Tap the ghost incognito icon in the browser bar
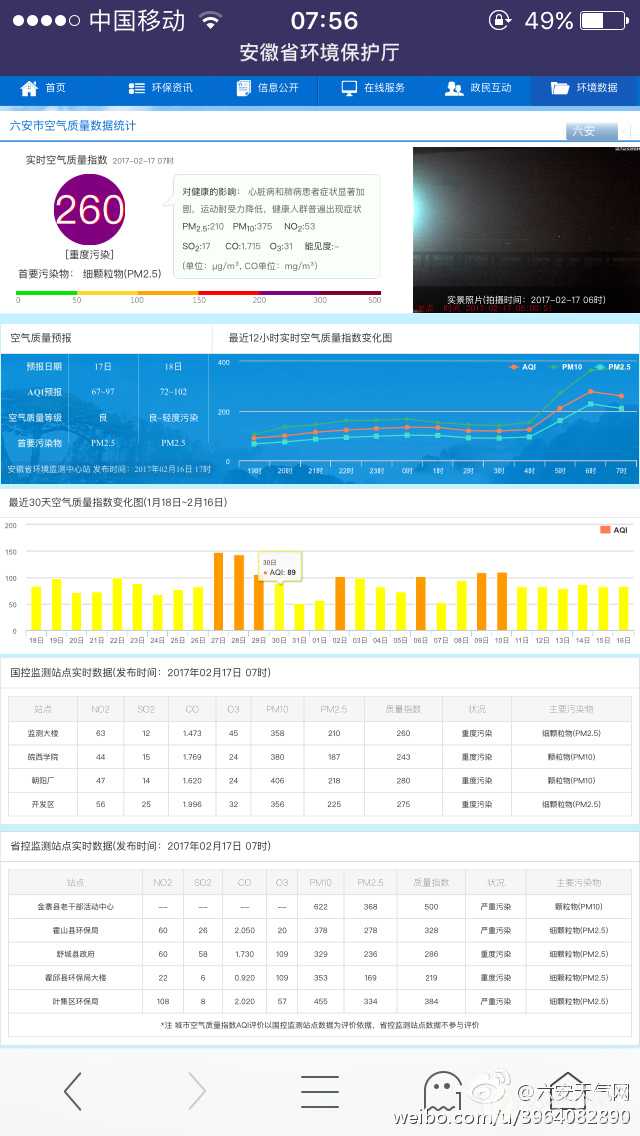The image size is (640, 1136). (443, 1091)
